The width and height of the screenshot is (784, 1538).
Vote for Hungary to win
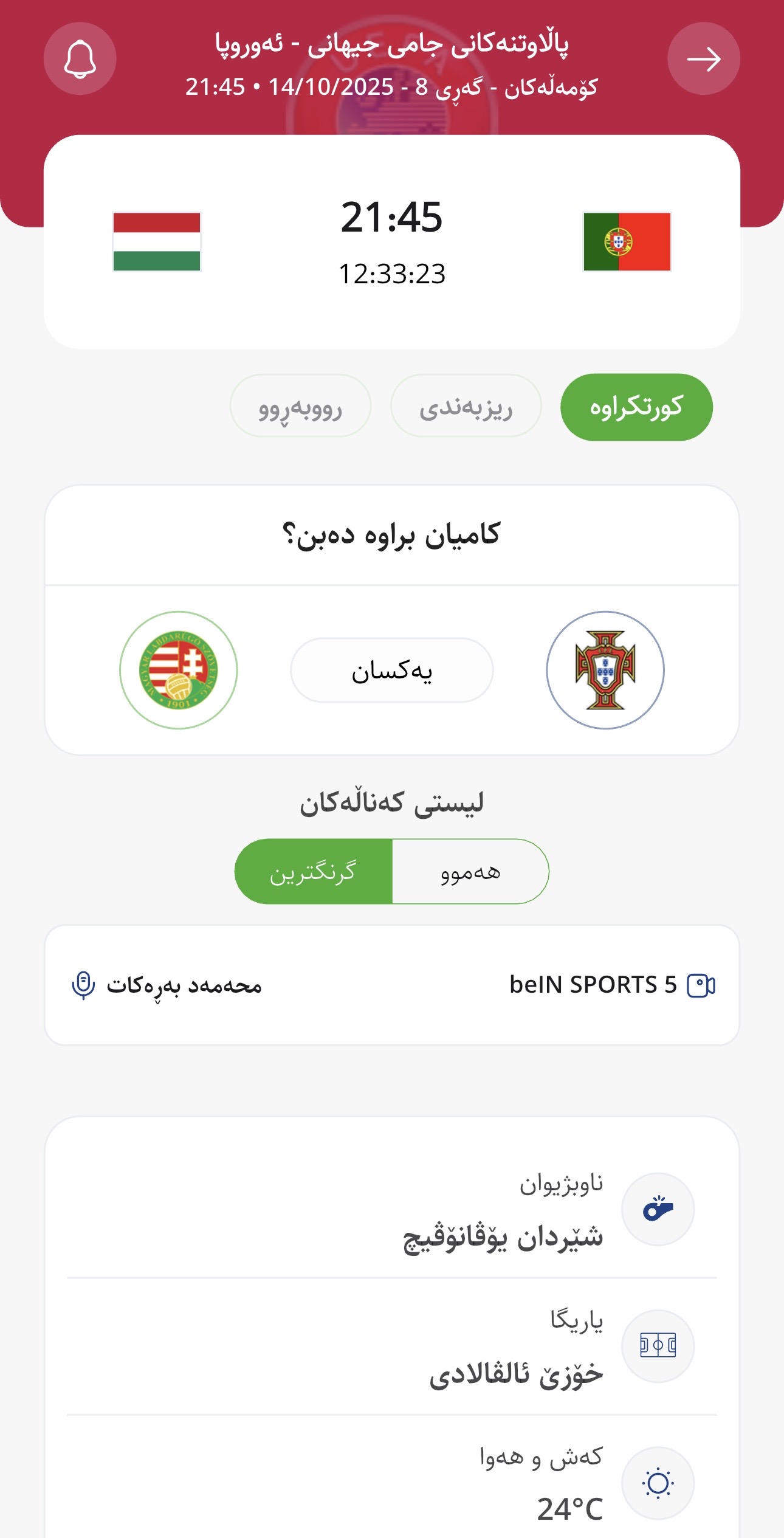pos(178,669)
